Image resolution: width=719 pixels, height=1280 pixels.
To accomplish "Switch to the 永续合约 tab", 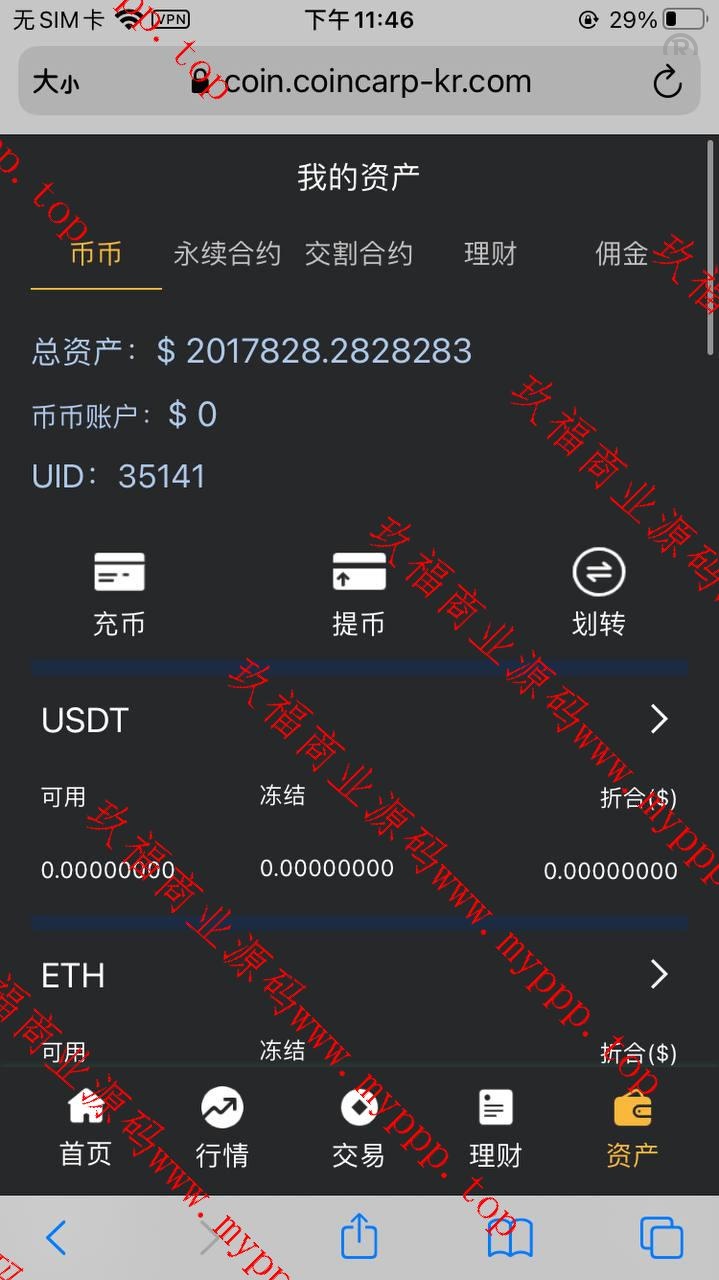I will click(x=227, y=254).
